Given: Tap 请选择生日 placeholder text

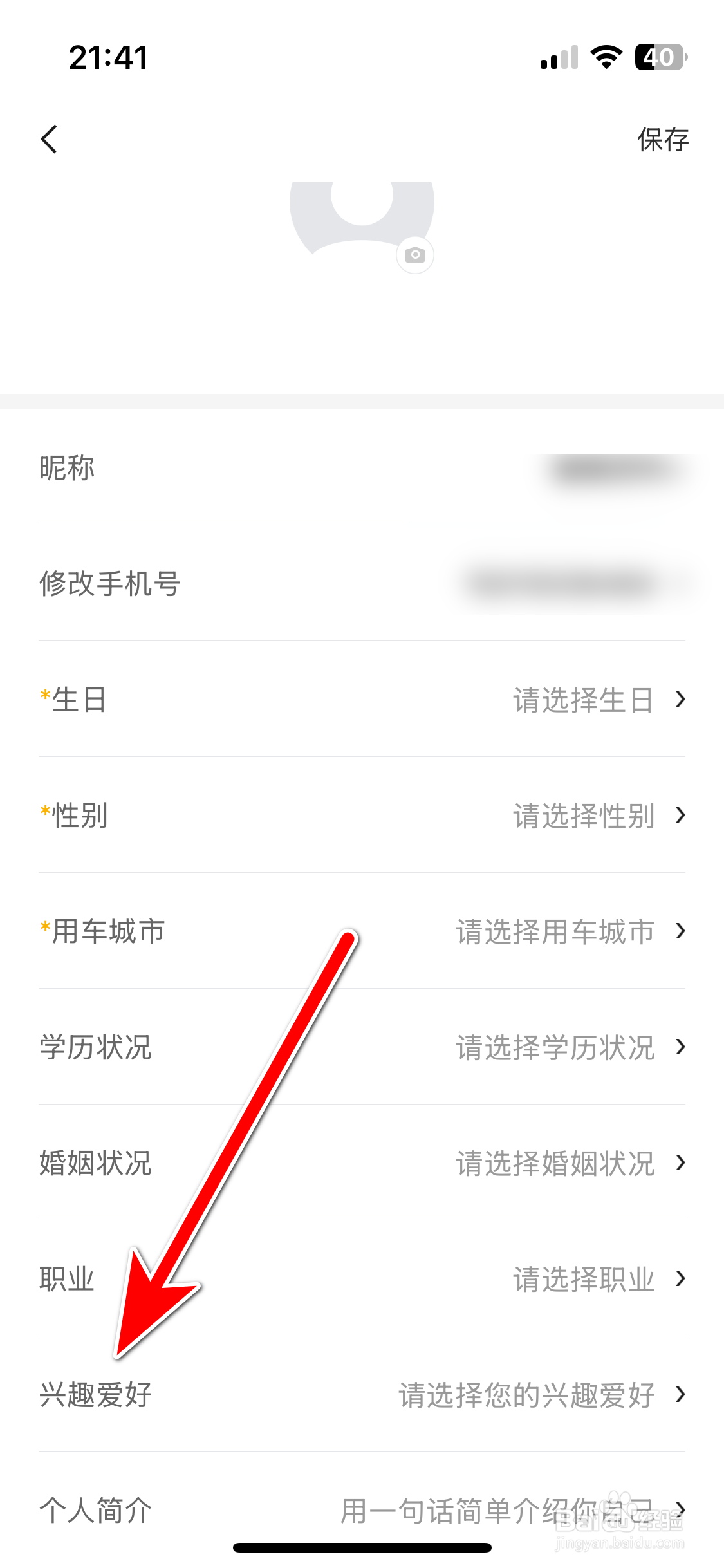Looking at the screenshot, I should [582, 700].
